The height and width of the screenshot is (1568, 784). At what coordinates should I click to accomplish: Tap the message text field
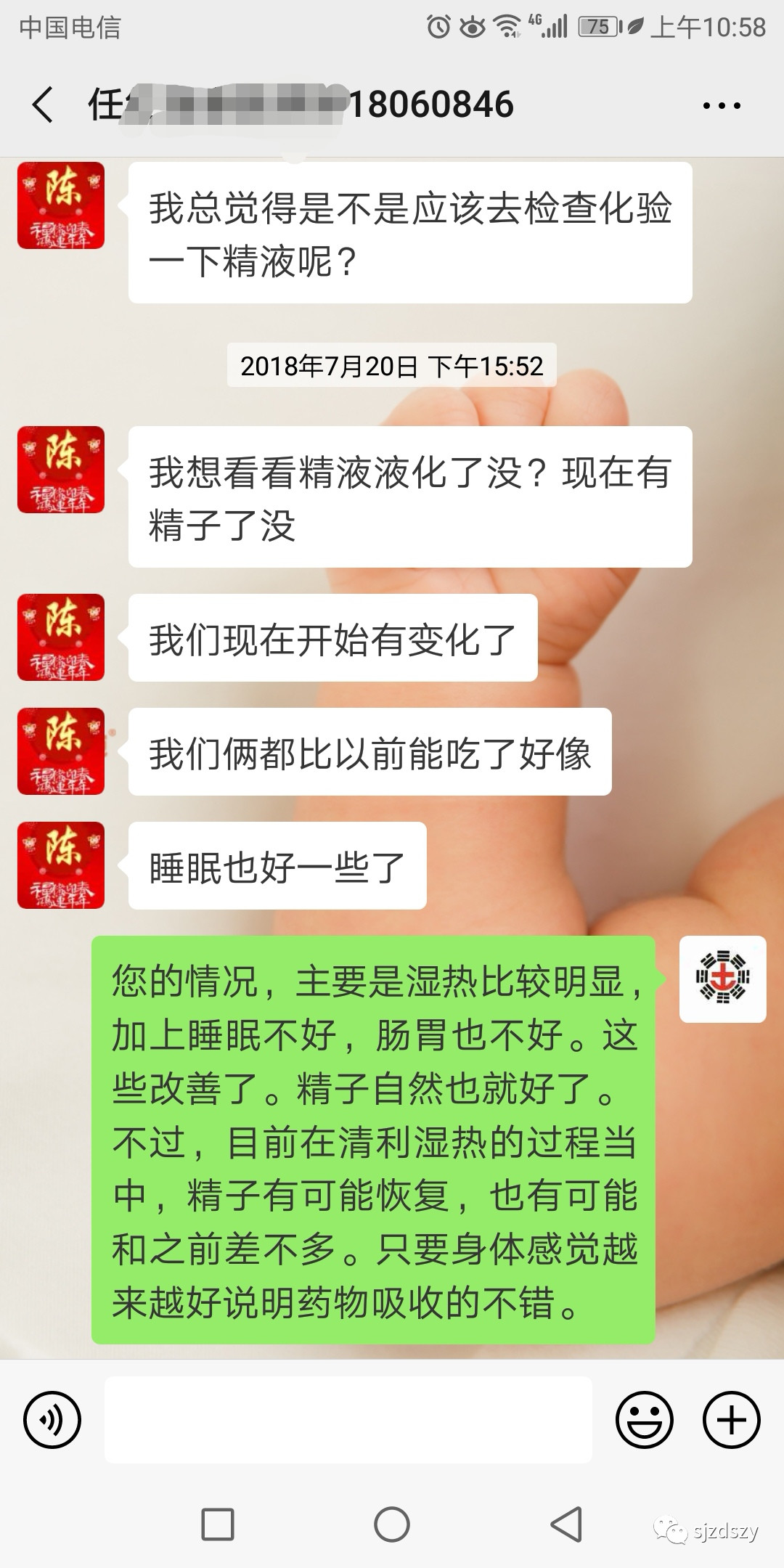tap(348, 1419)
